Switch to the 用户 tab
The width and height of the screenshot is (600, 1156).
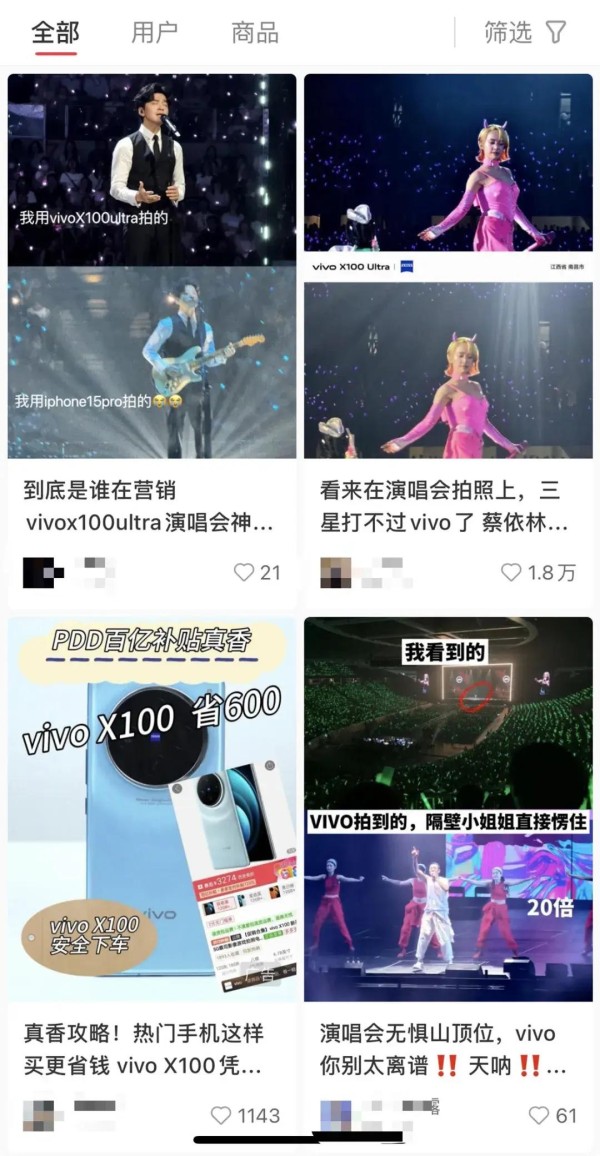click(x=154, y=32)
